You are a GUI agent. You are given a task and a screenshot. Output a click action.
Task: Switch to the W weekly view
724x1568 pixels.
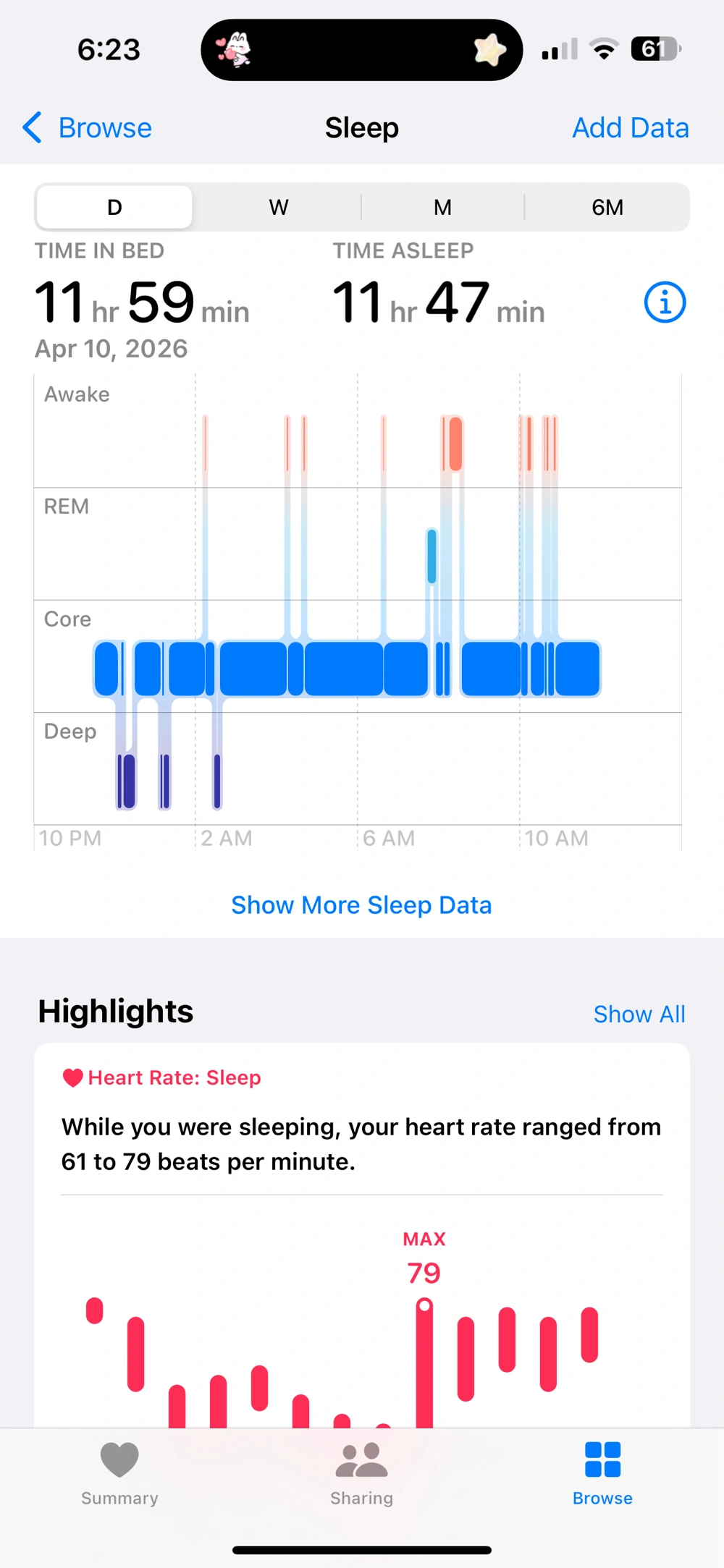(279, 208)
